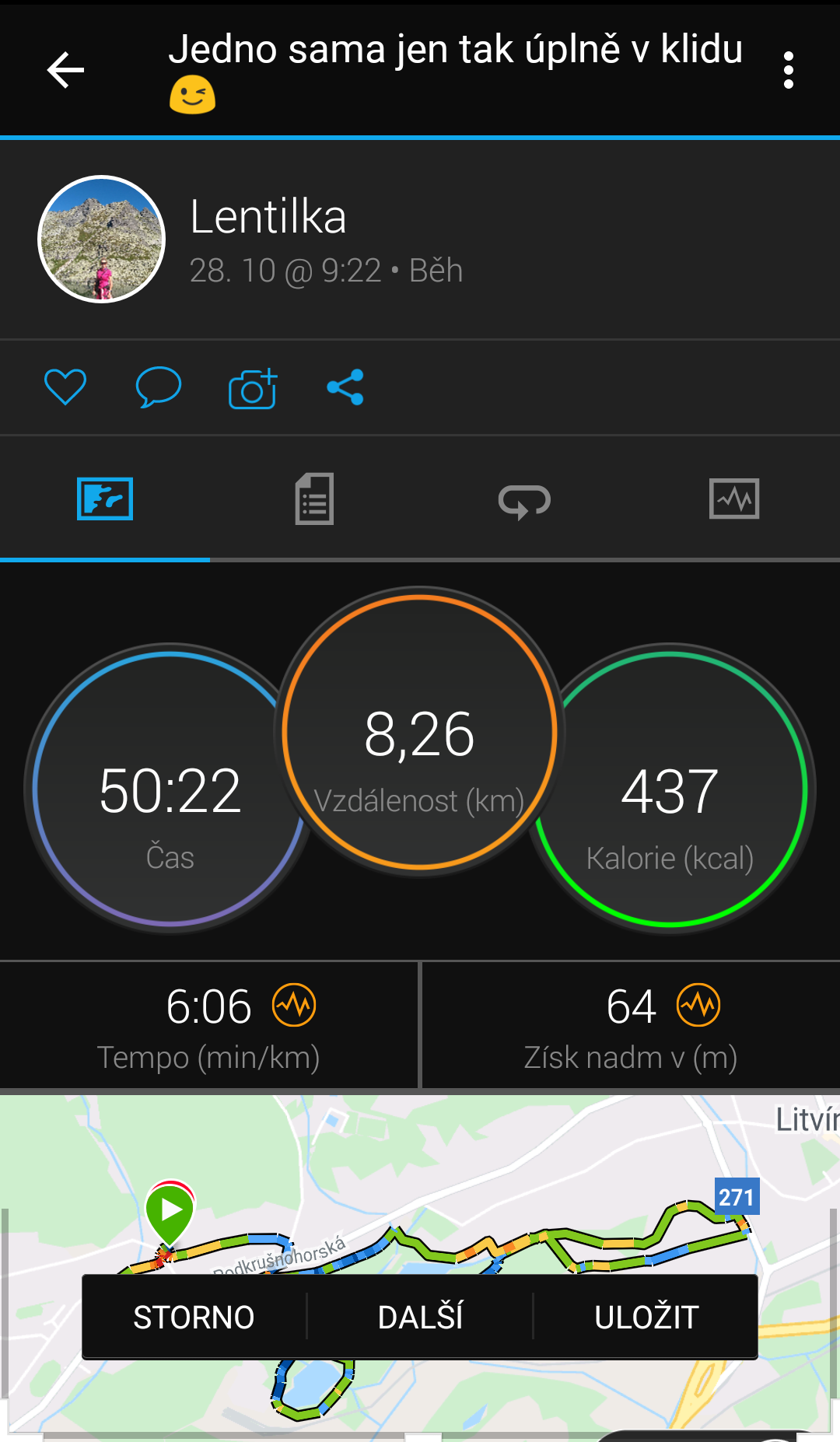Screen dimensions: 840x1442
Task: Open the elevation gain chart icon
Action: 698,1005
